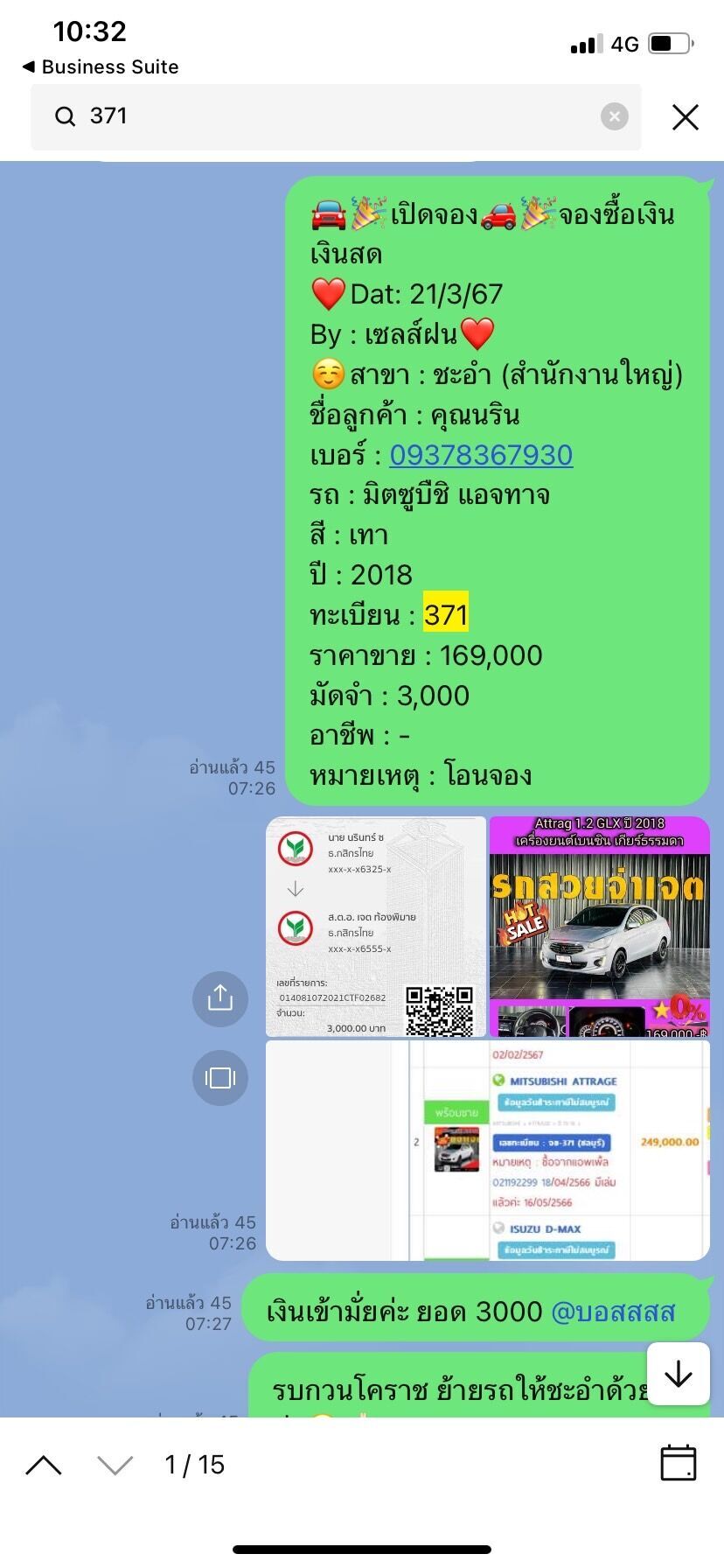724x1568 pixels.
Task: View images in the album slideshow
Action: [220, 1078]
